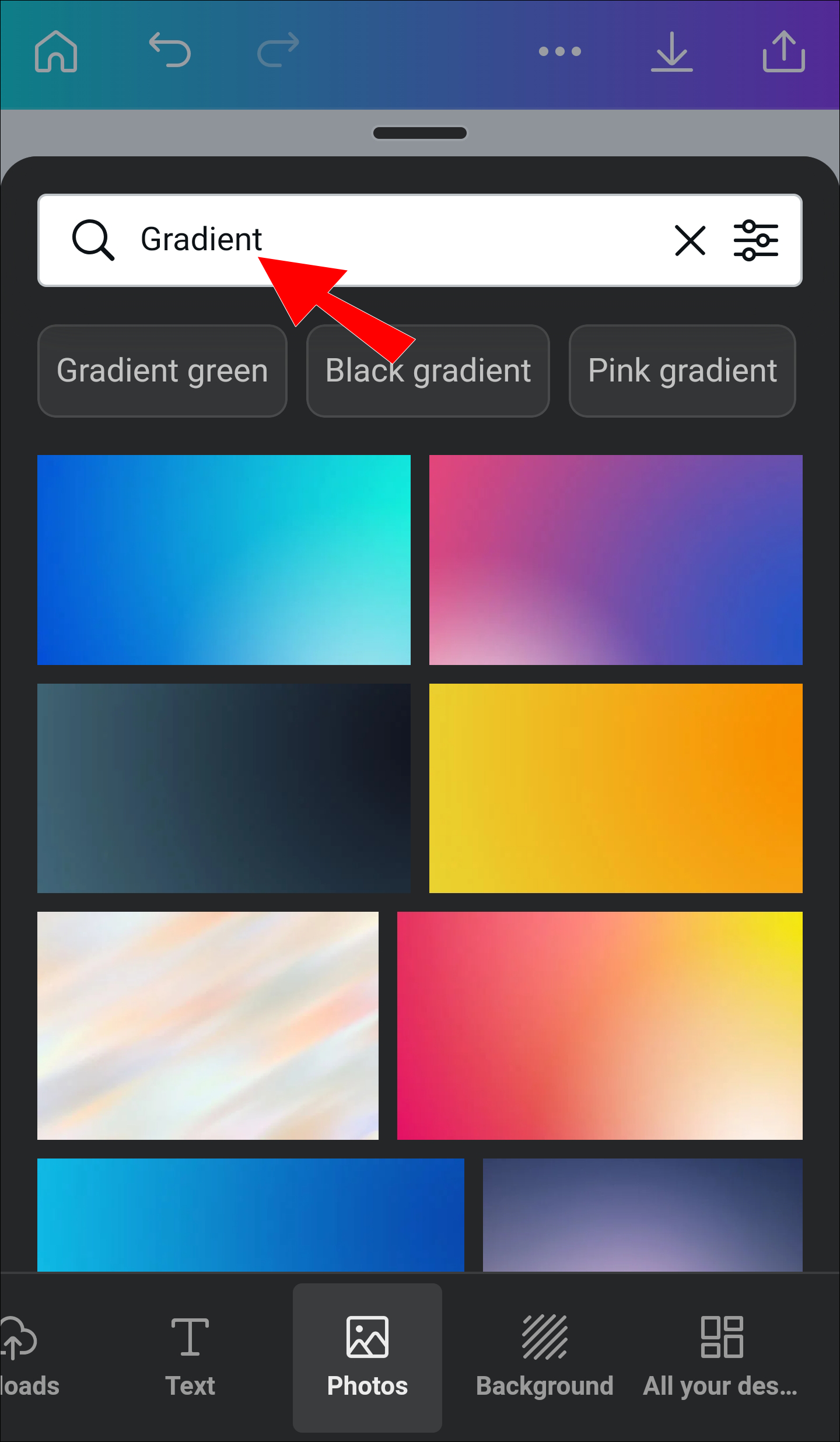The height and width of the screenshot is (1442, 840).
Task: Undo the last action
Action: click(170, 50)
